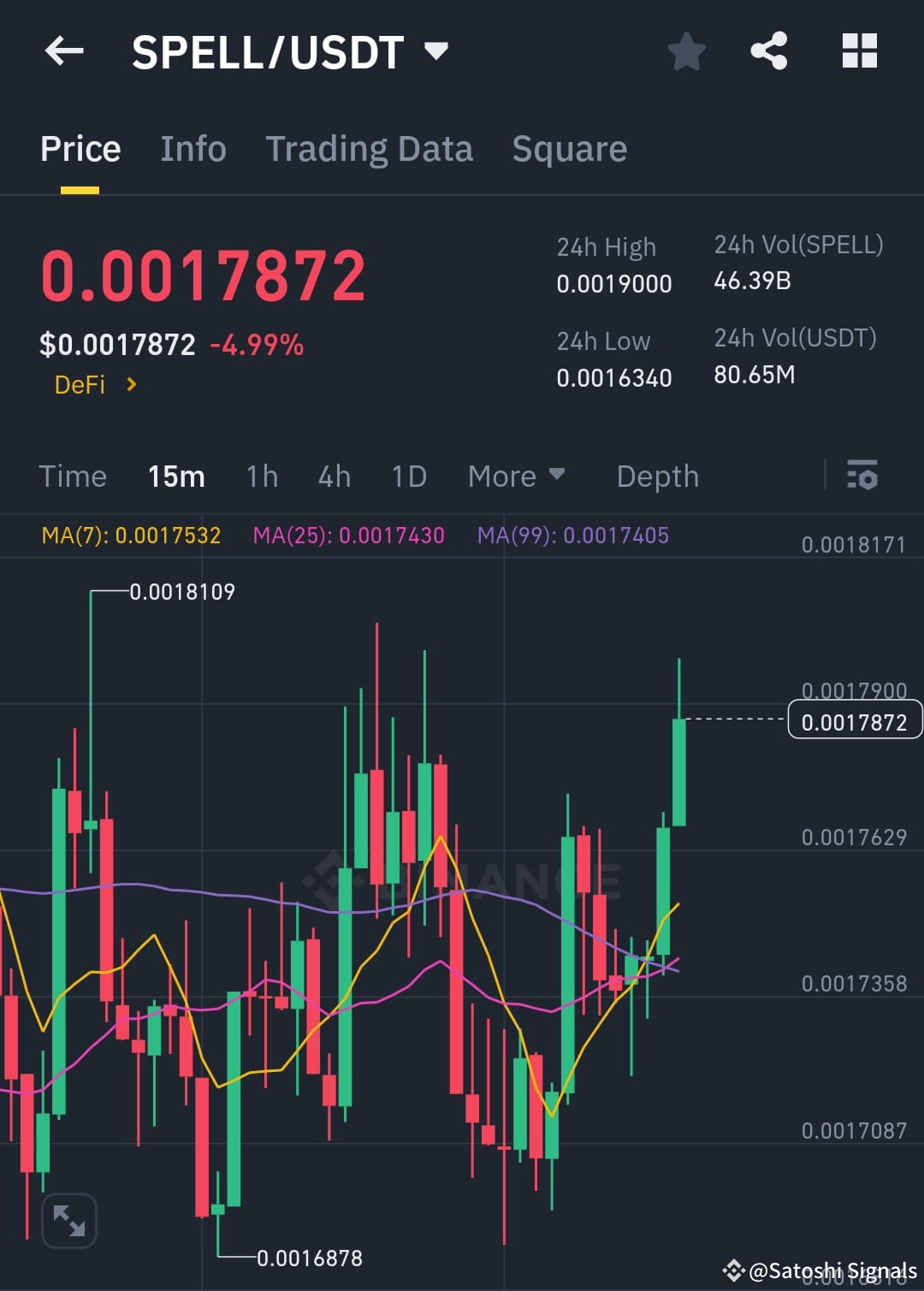Select the 1D timeframe

(408, 476)
